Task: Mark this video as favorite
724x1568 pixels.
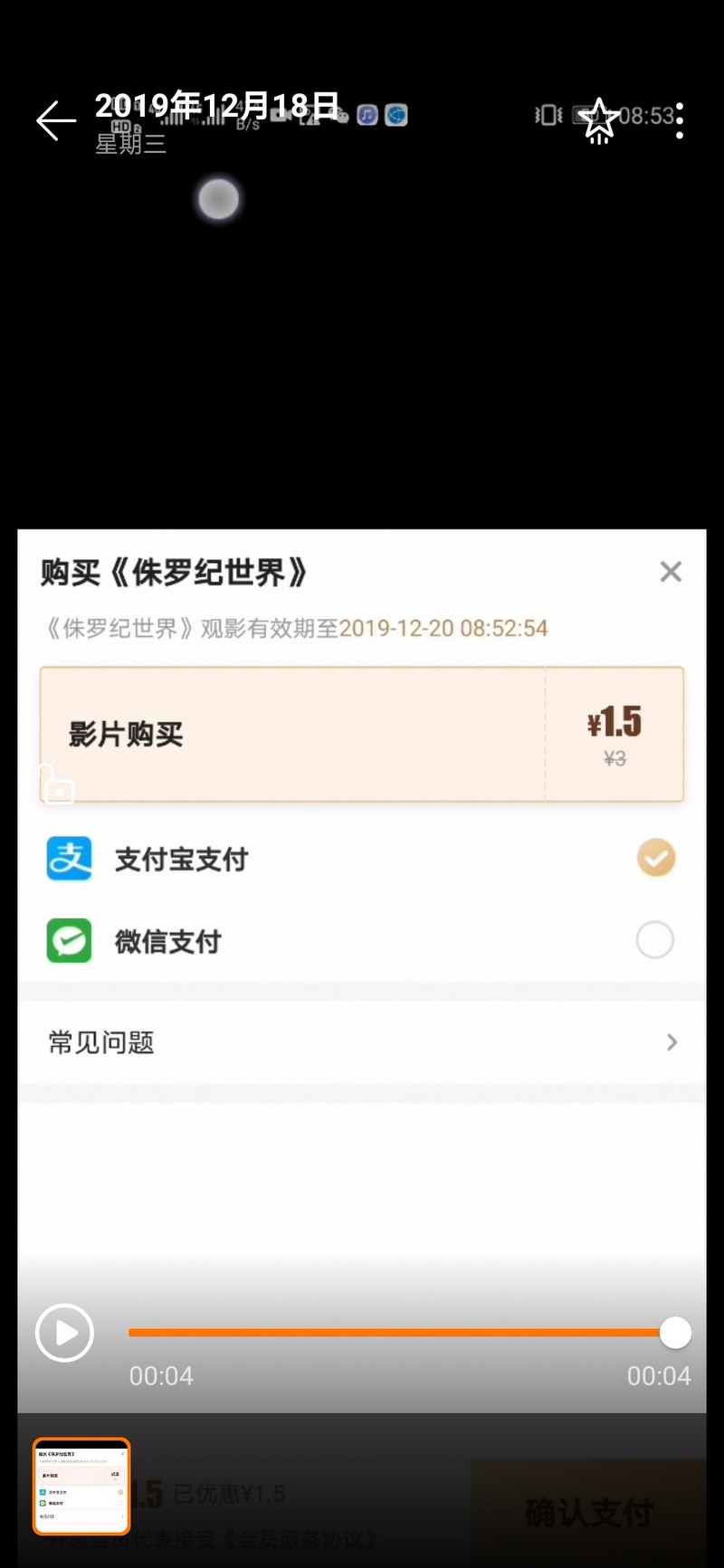Action: pyautogui.click(x=599, y=121)
